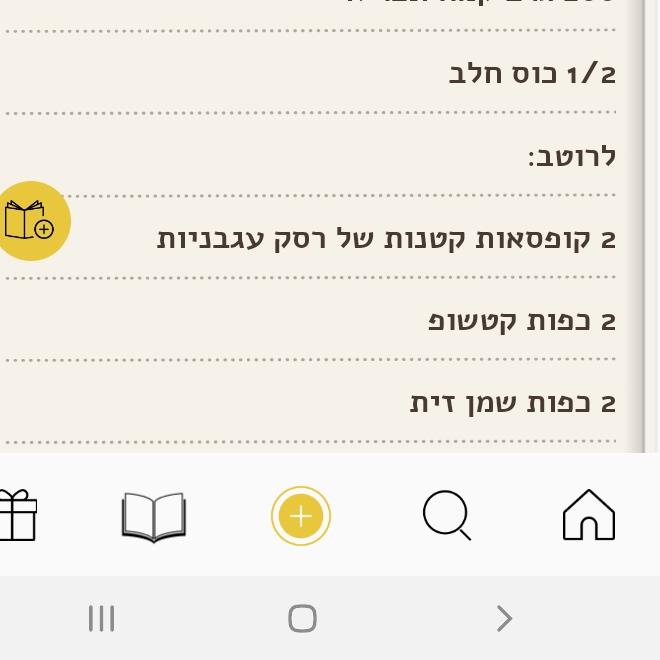Open recent apps in navigation bar
The height and width of the screenshot is (660, 660).
tap(102, 619)
